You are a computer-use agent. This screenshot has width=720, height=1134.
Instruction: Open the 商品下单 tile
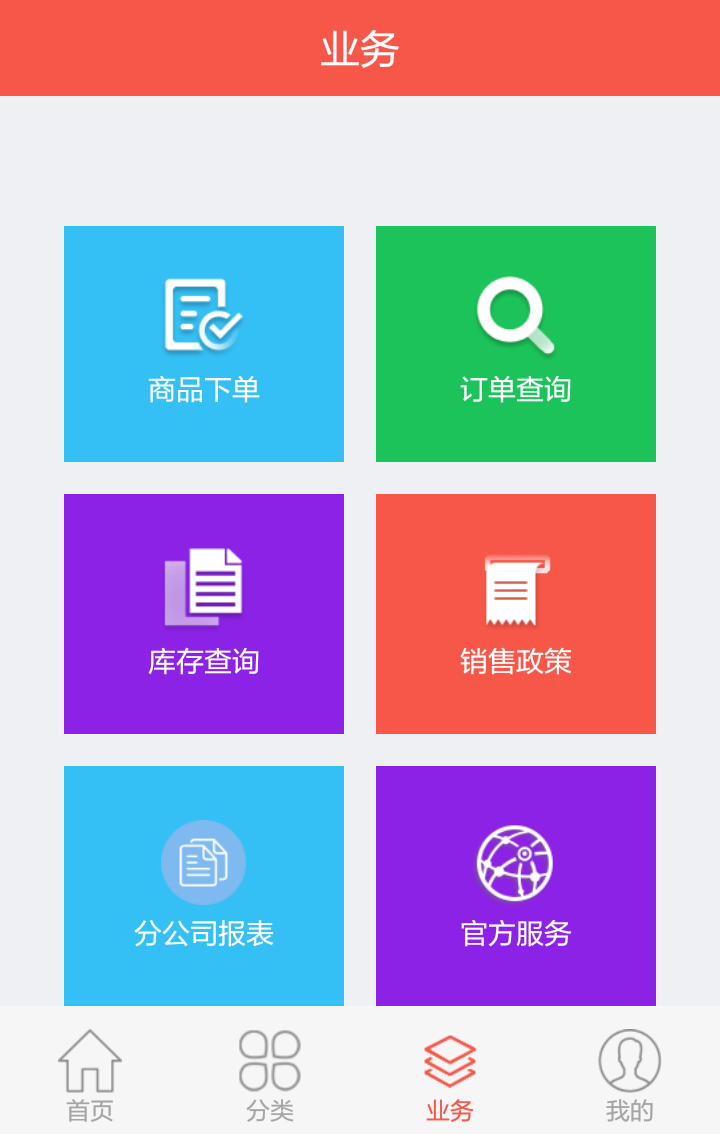point(204,344)
